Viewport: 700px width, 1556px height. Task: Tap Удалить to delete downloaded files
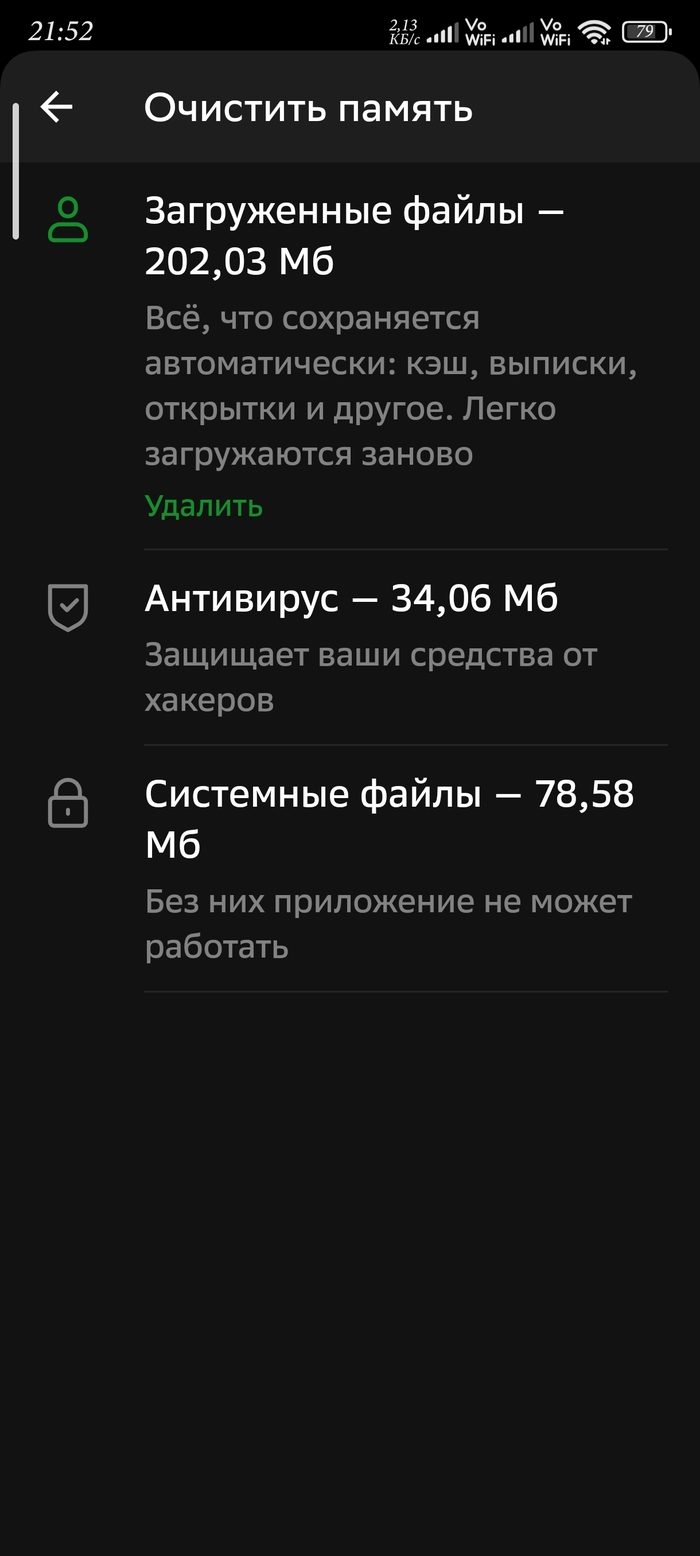point(203,506)
